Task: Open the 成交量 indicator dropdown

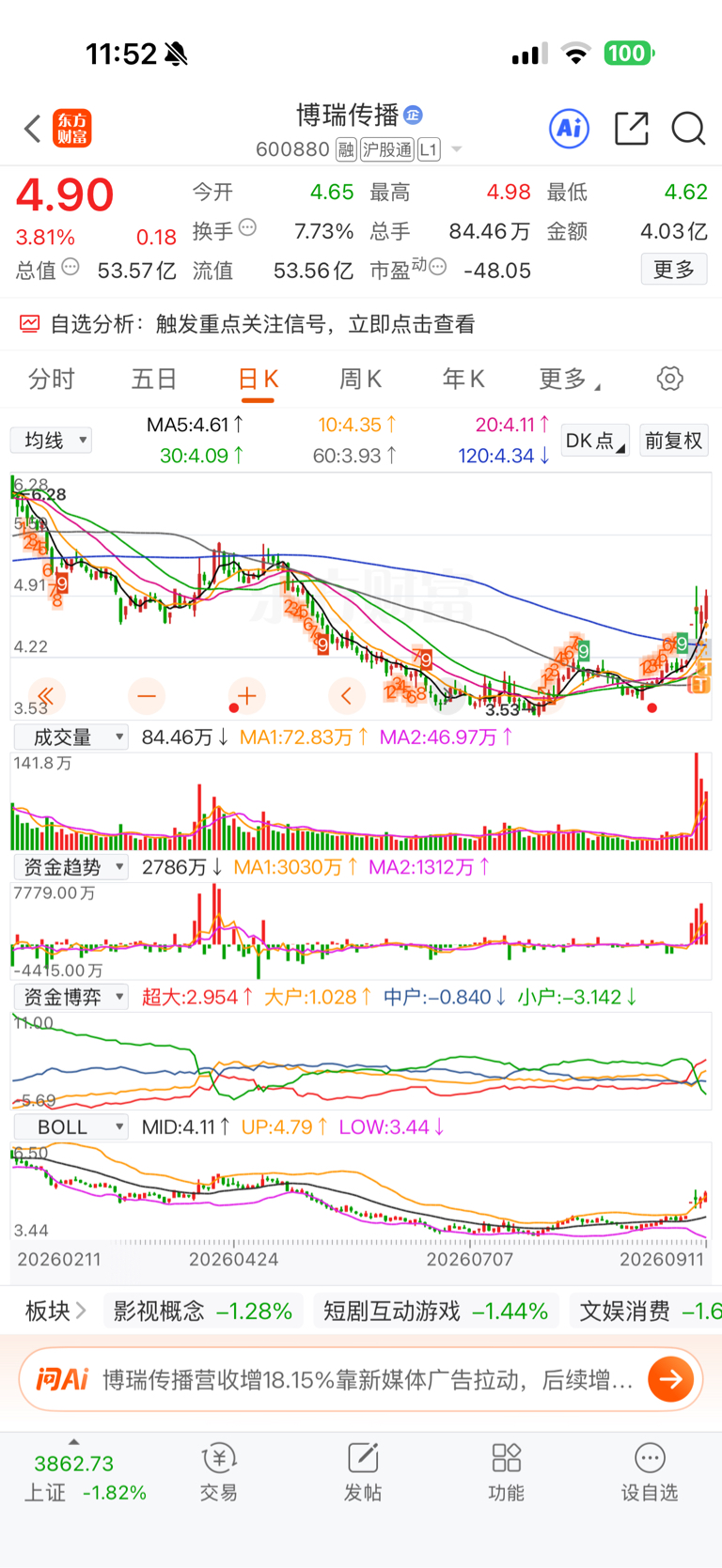Action: click(x=71, y=737)
